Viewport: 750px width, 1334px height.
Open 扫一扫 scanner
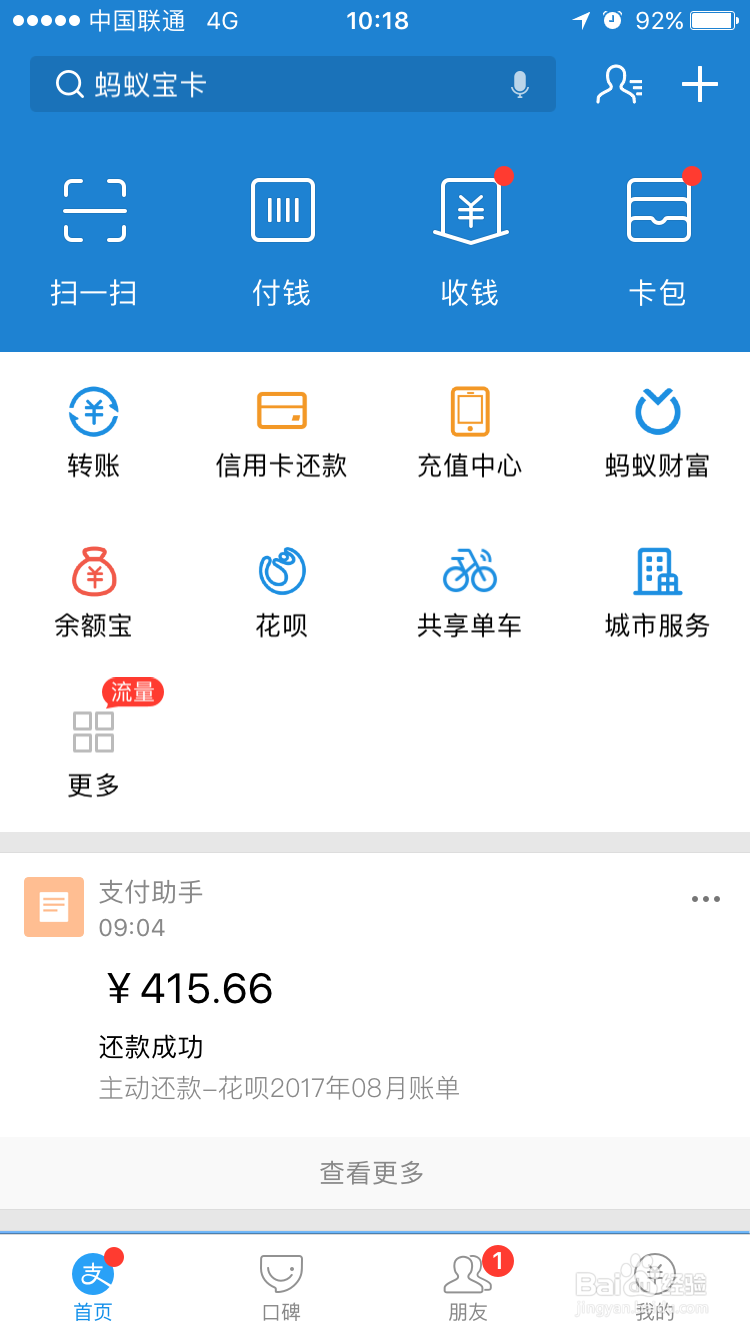[94, 242]
